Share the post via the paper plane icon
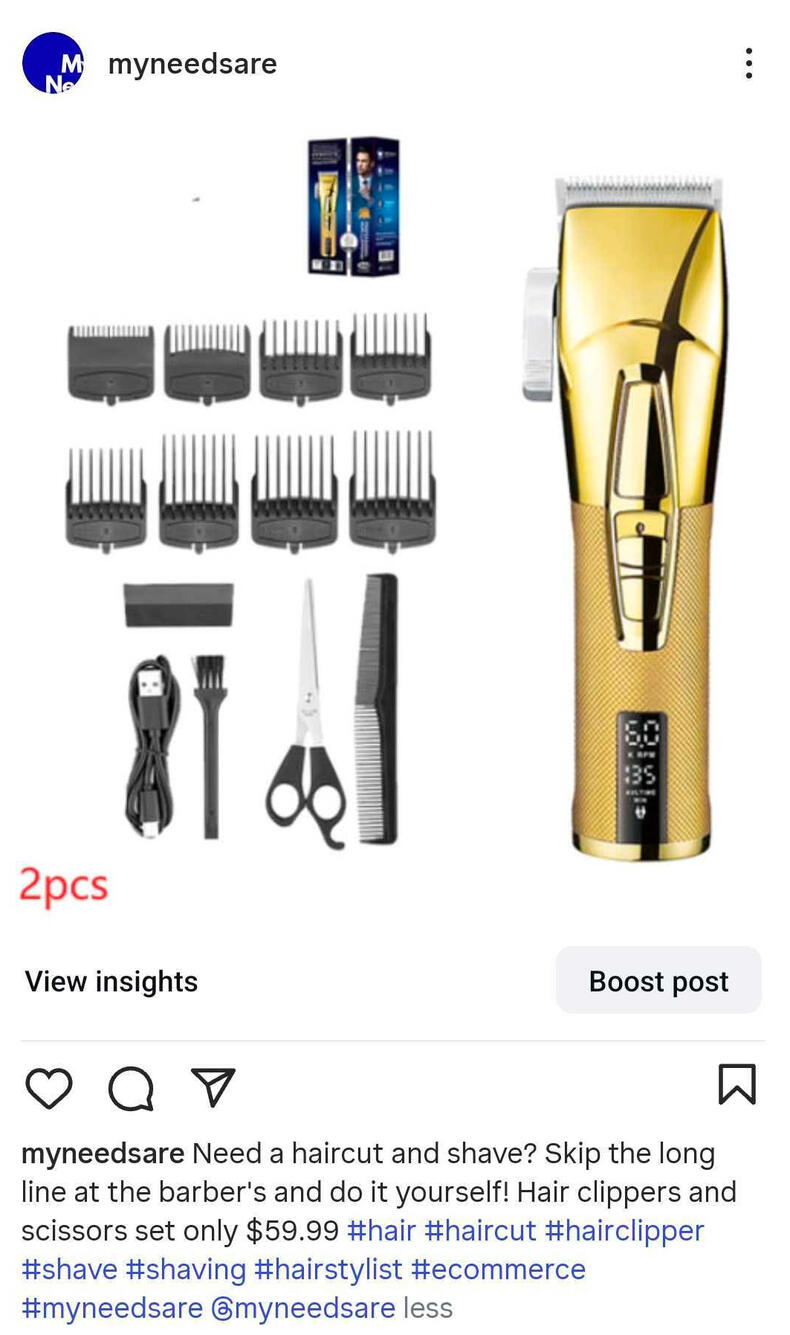Viewport: 790px width, 1335px height. (212, 1088)
